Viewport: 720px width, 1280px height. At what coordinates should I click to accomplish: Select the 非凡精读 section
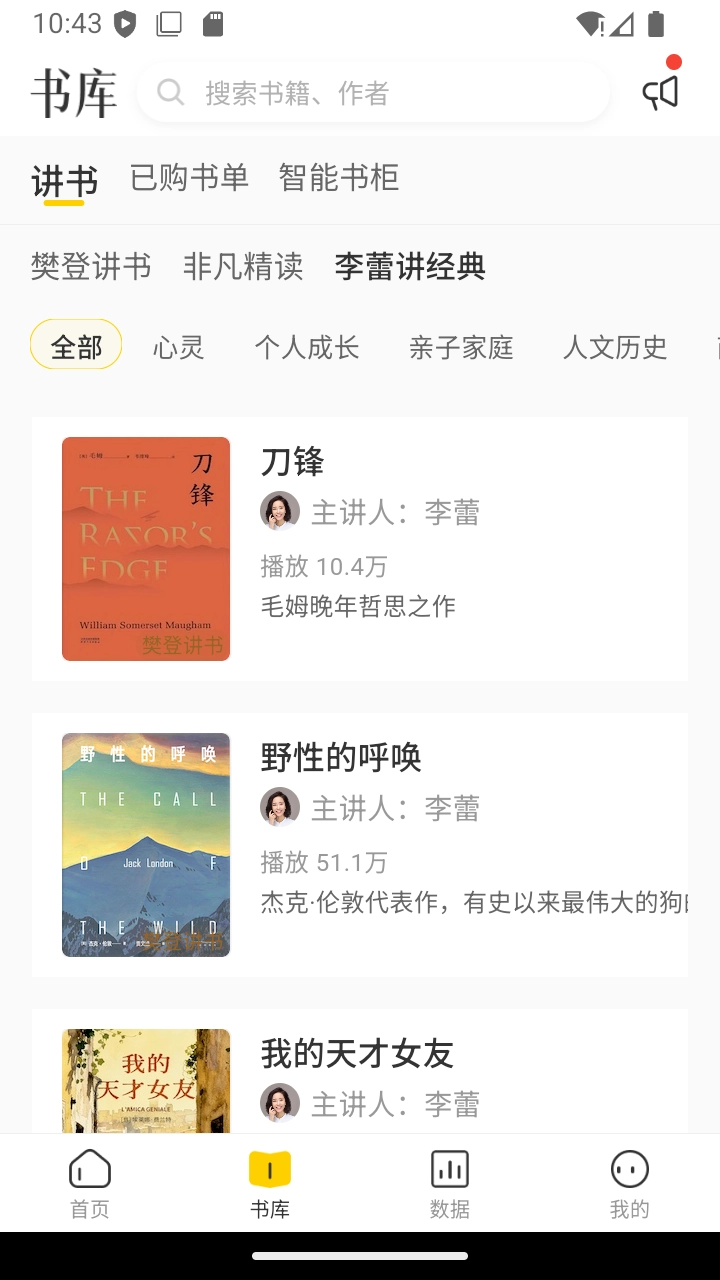tap(244, 267)
